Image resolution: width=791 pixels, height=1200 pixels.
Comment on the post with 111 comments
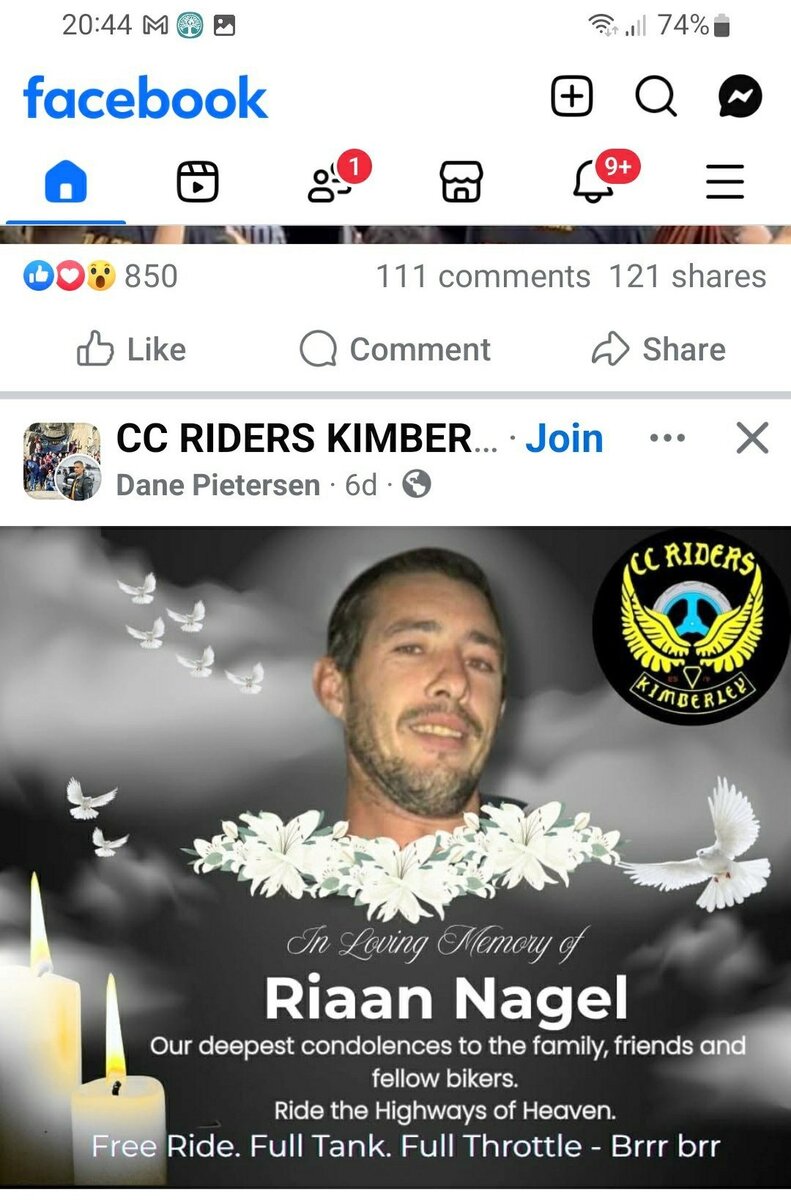(395, 349)
